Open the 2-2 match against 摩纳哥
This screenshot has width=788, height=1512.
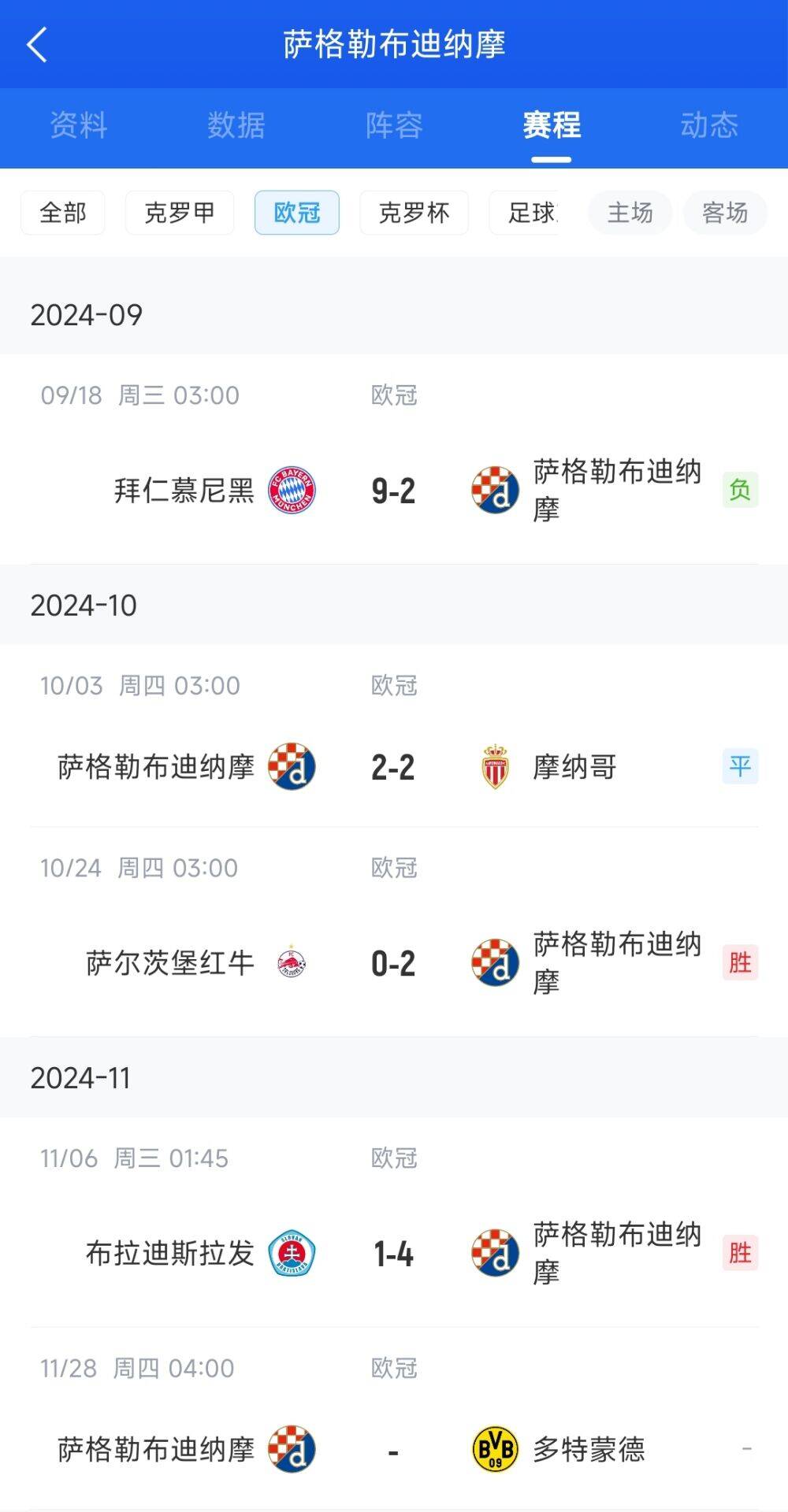pos(394,736)
